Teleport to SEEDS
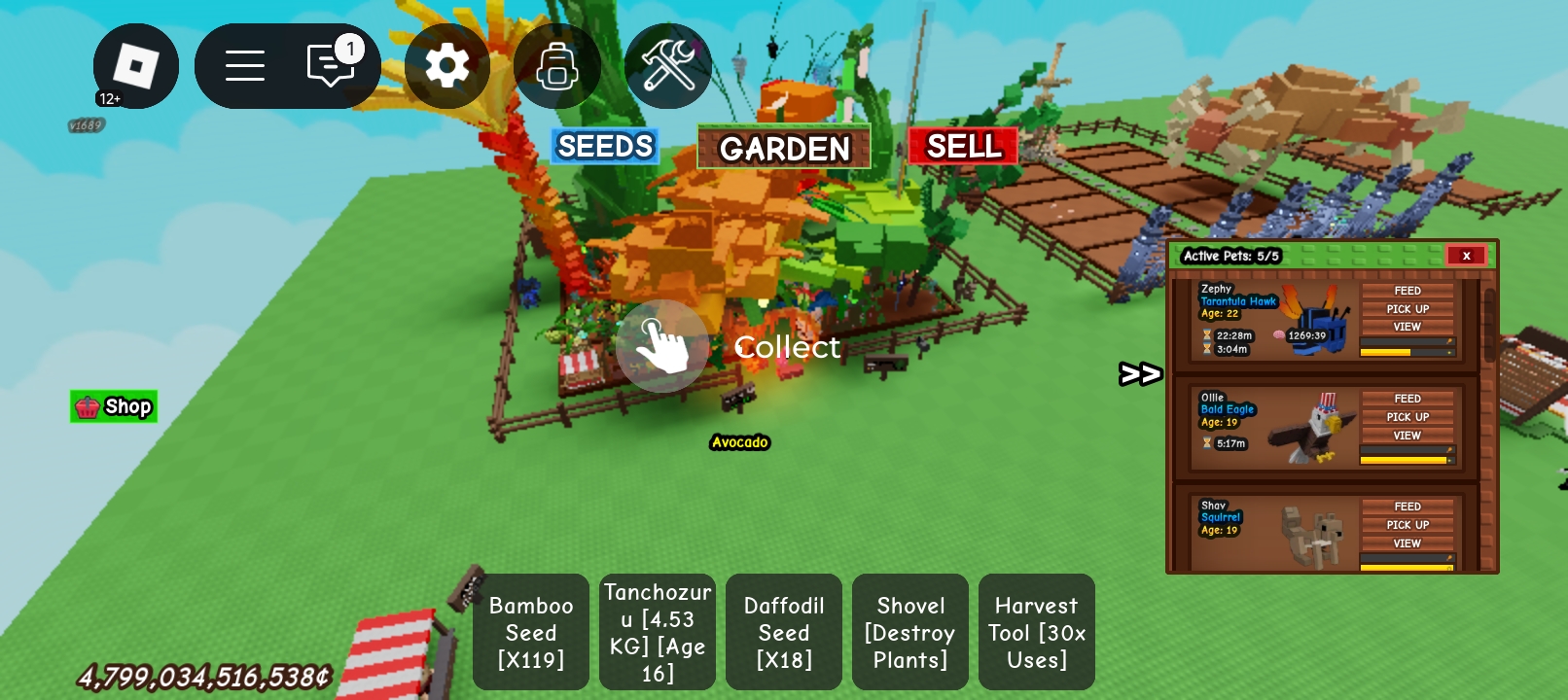Screen dimensions: 1568x700 point(605,147)
